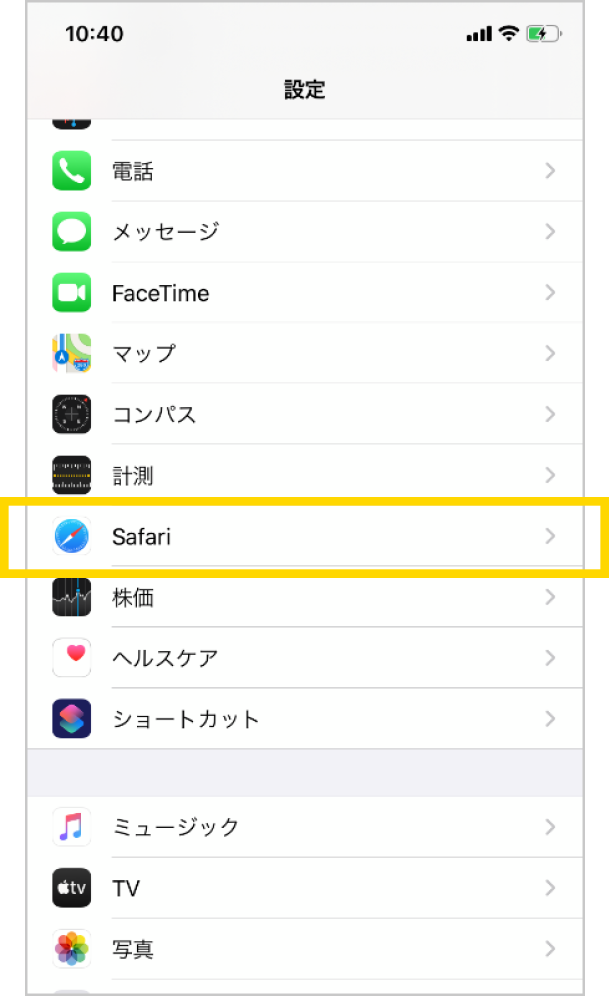Select the コンパス row
Viewport: 610px width, 996px height.
(305, 414)
